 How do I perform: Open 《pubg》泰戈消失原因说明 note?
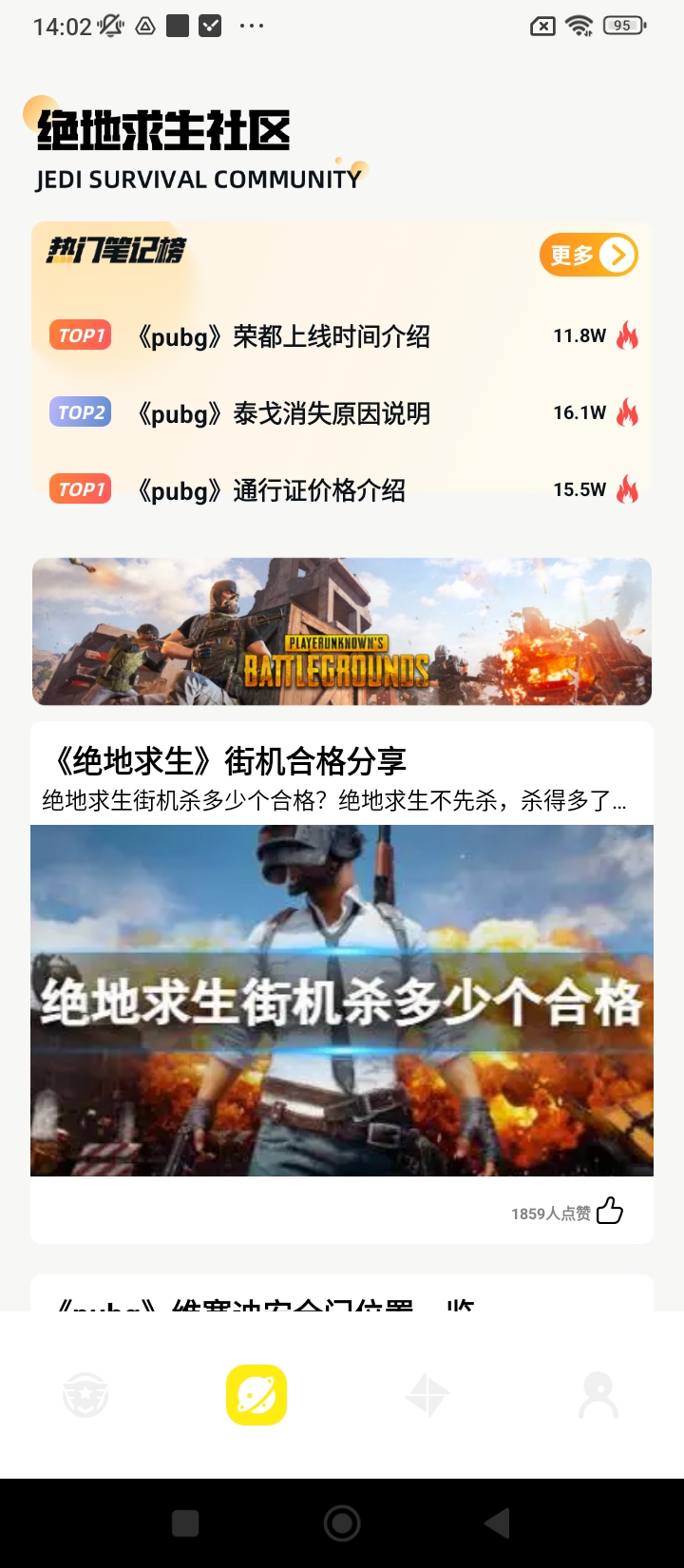point(285,413)
